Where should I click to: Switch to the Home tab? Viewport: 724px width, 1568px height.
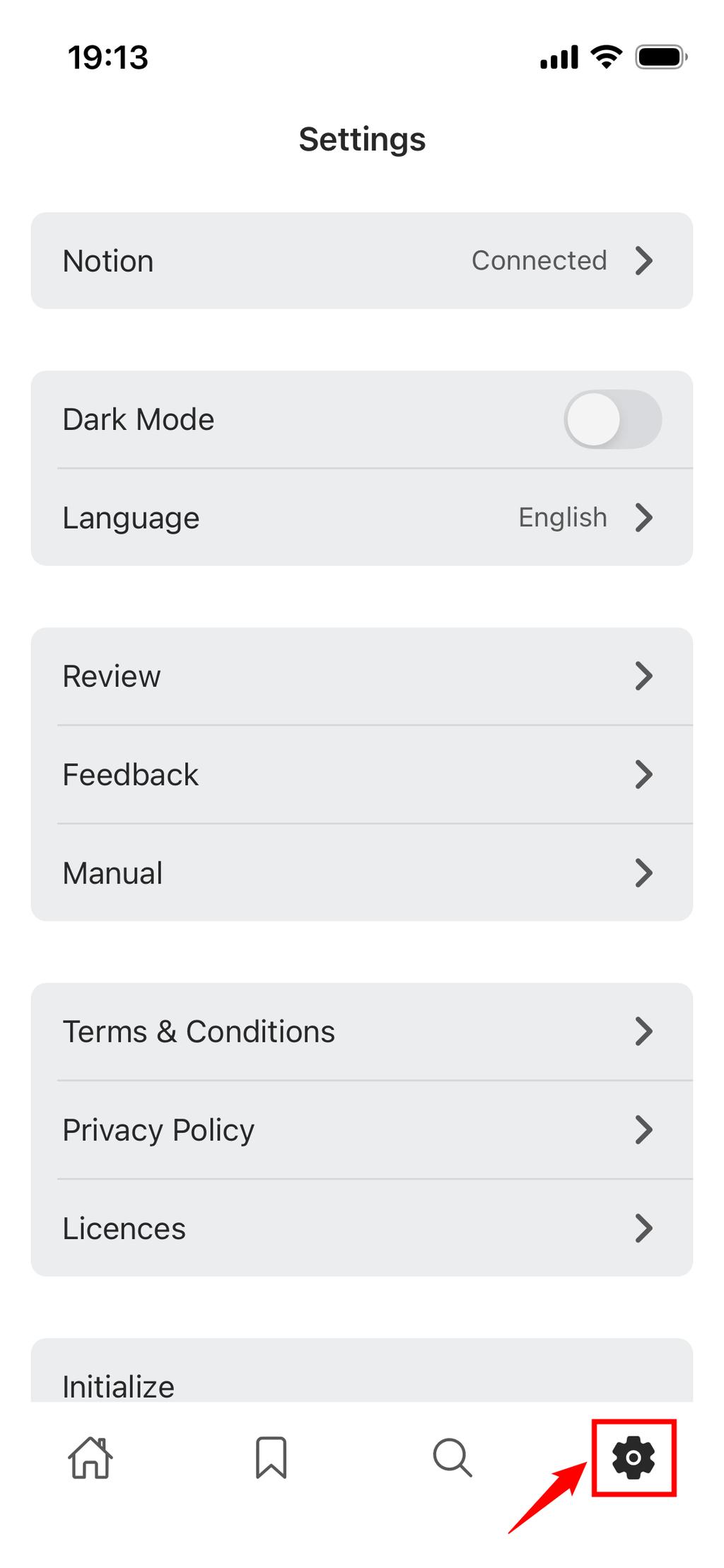tap(90, 1458)
